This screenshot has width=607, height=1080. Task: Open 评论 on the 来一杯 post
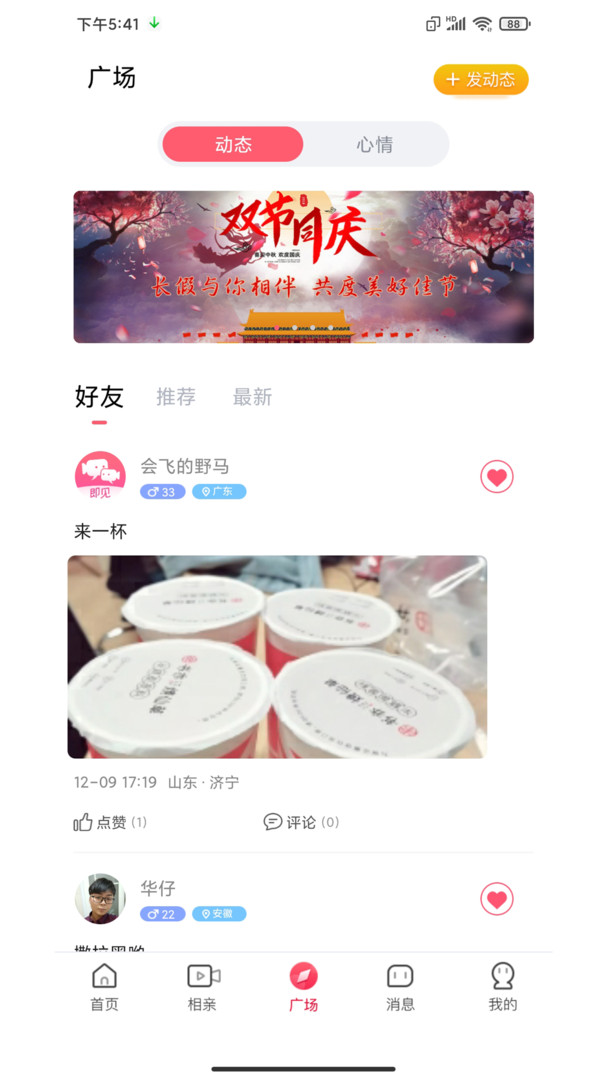pyautogui.click(x=301, y=822)
